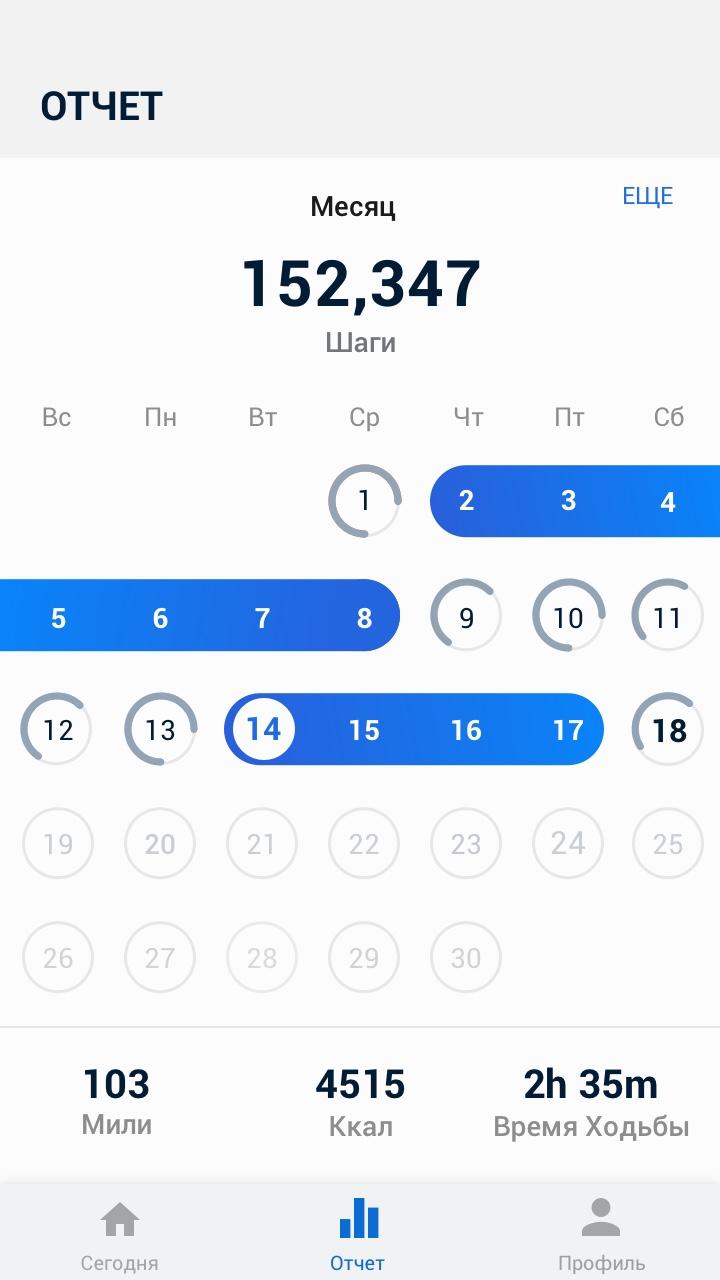Go to the Профиль tab
This screenshot has width=720, height=1280.
coord(600,1236)
